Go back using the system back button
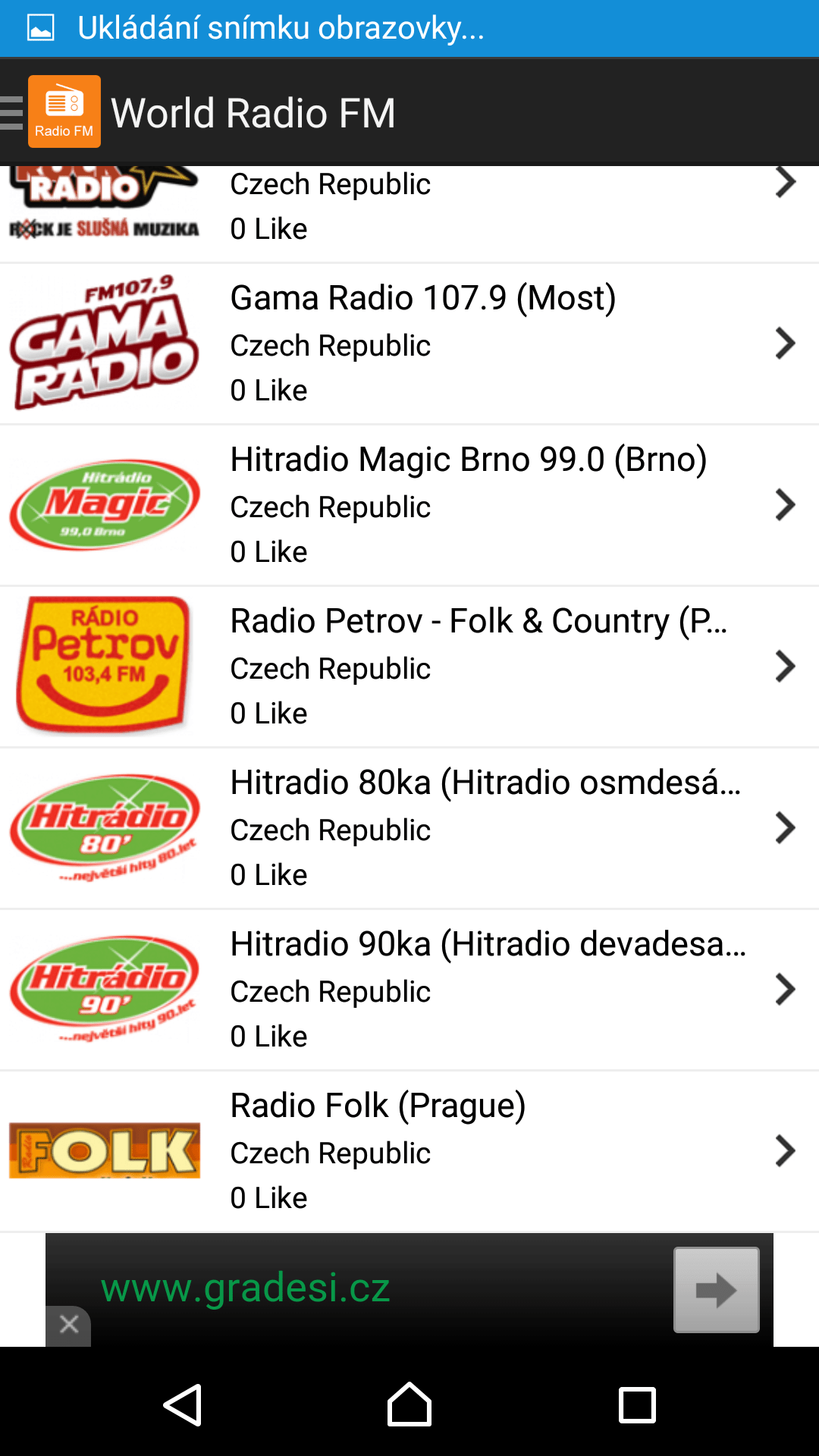This screenshot has width=819, height=1456. (x=182, y=1404)
